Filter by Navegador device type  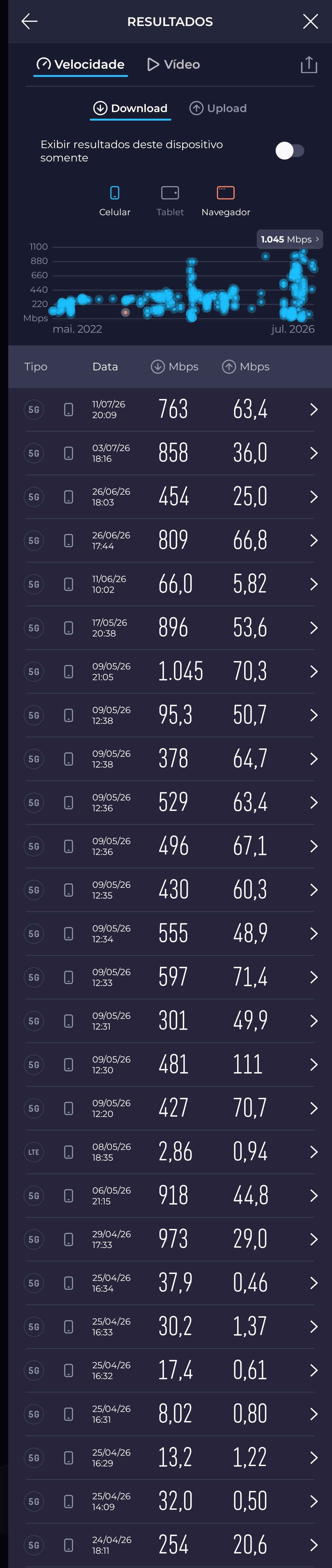click(225, 200)
